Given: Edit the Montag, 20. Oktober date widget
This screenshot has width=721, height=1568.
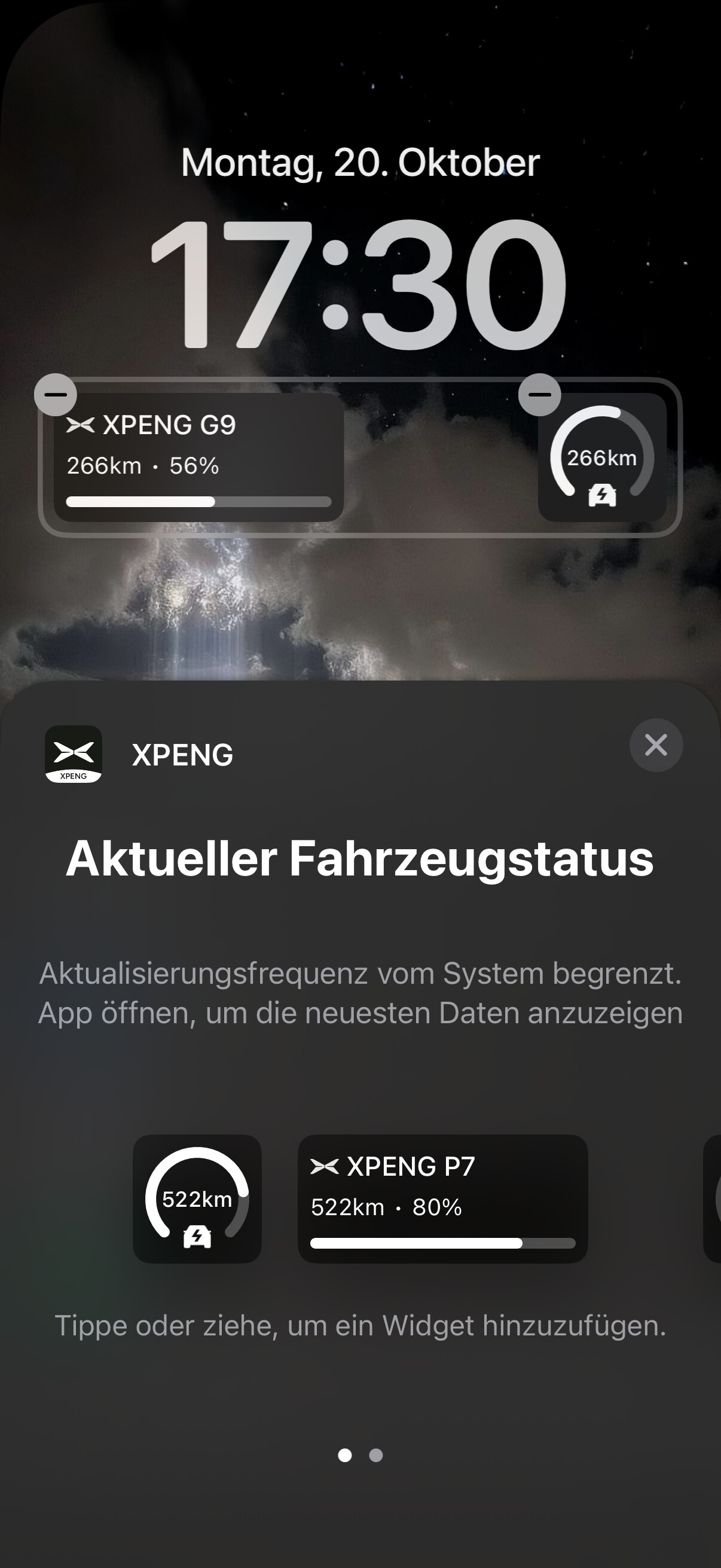Looking at the screenshot, I should coord(360,163).
